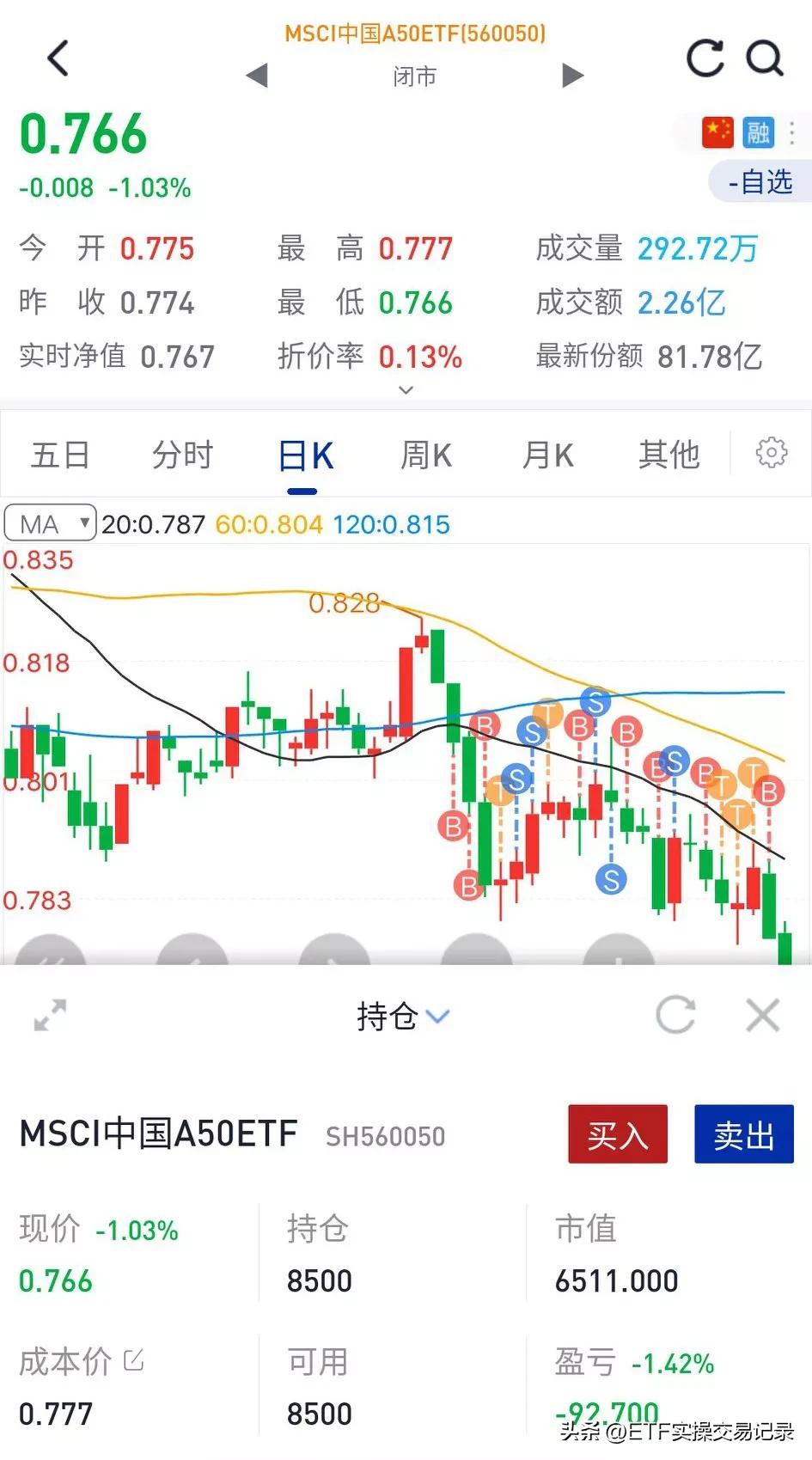
Task: Tap the back arrow to exit stock detail
Action: coord(57,58)
